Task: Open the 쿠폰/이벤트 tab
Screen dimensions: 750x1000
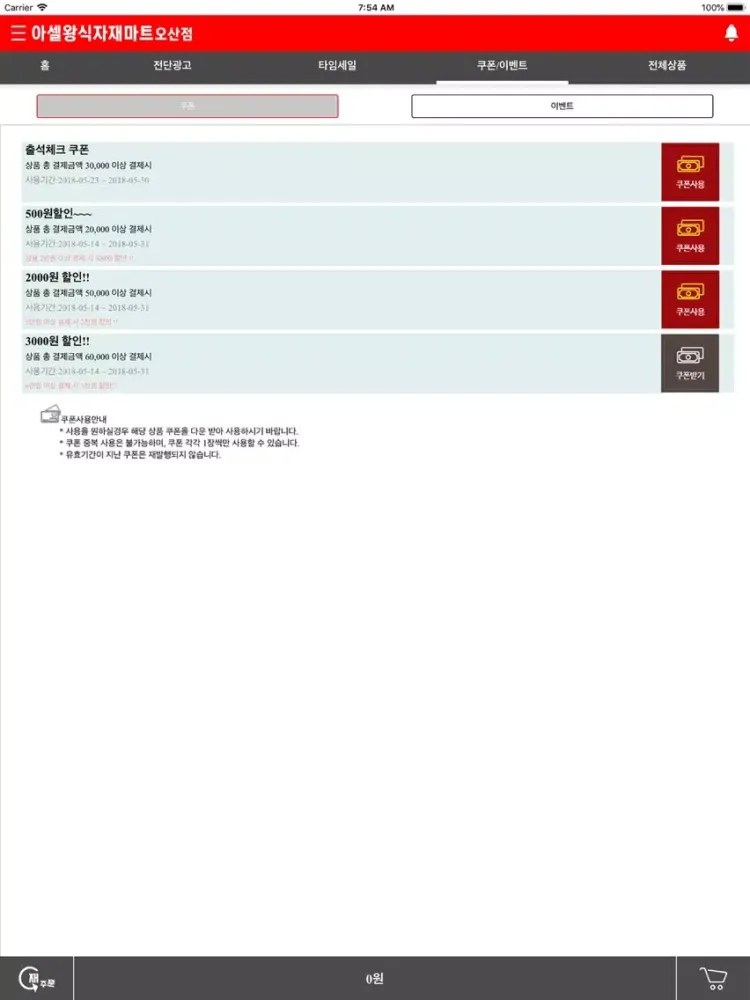Action: point(502,66)
